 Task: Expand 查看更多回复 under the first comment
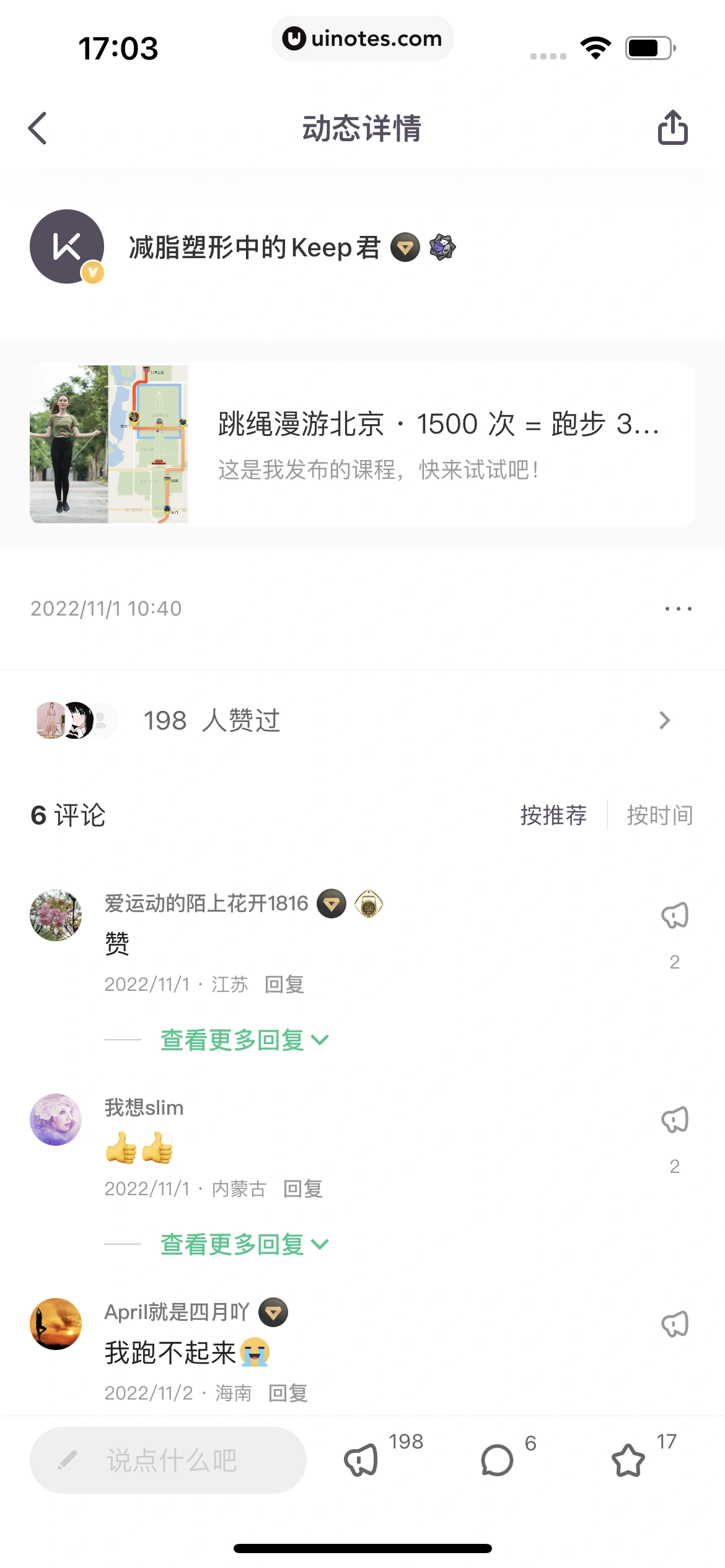tap(232, 1039)
